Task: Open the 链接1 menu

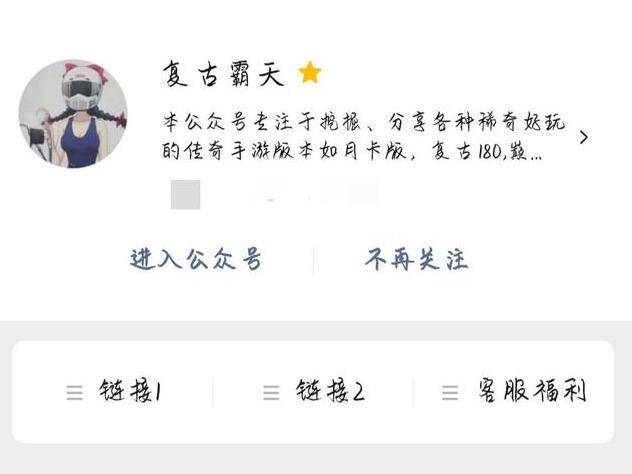Action: (x=116, y=392)
